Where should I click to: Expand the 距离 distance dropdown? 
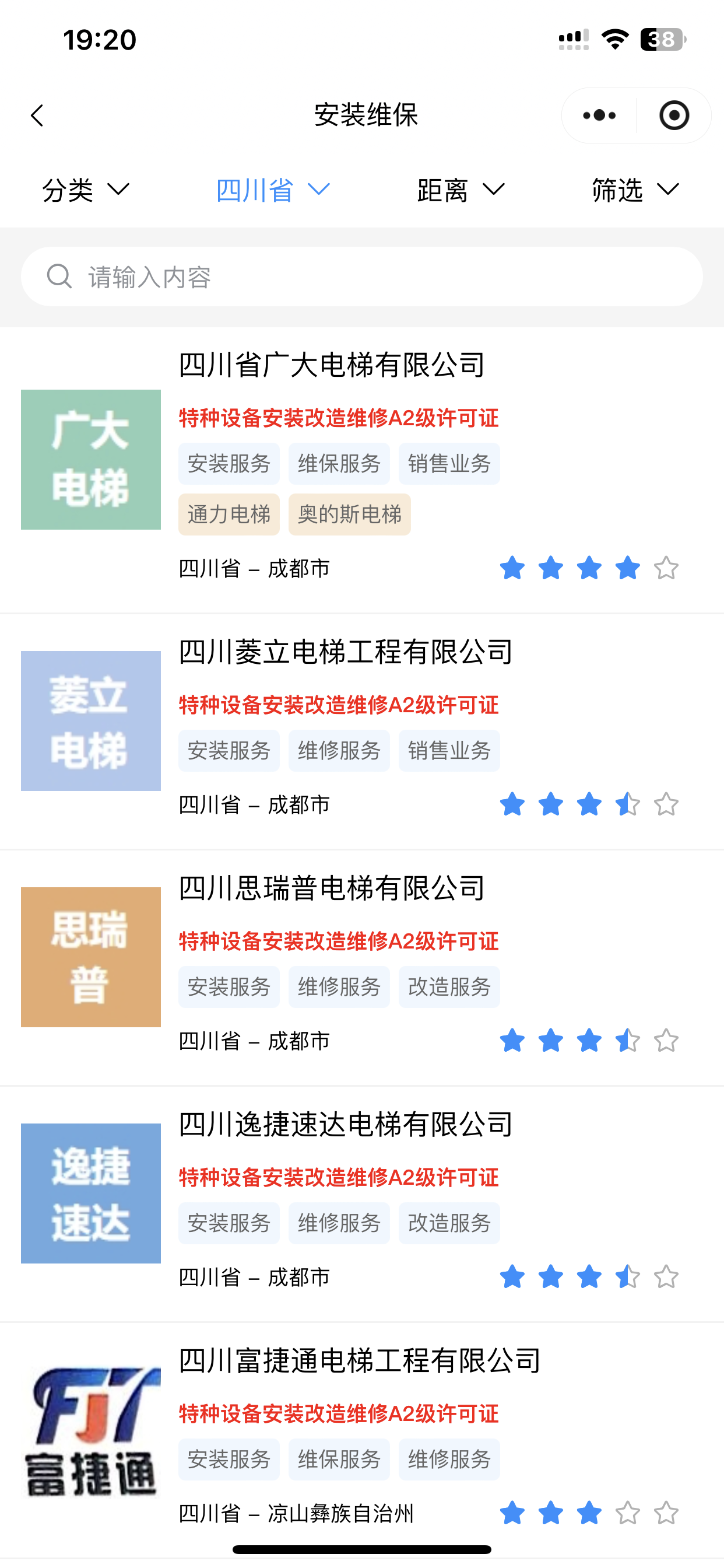click(461, 190)
